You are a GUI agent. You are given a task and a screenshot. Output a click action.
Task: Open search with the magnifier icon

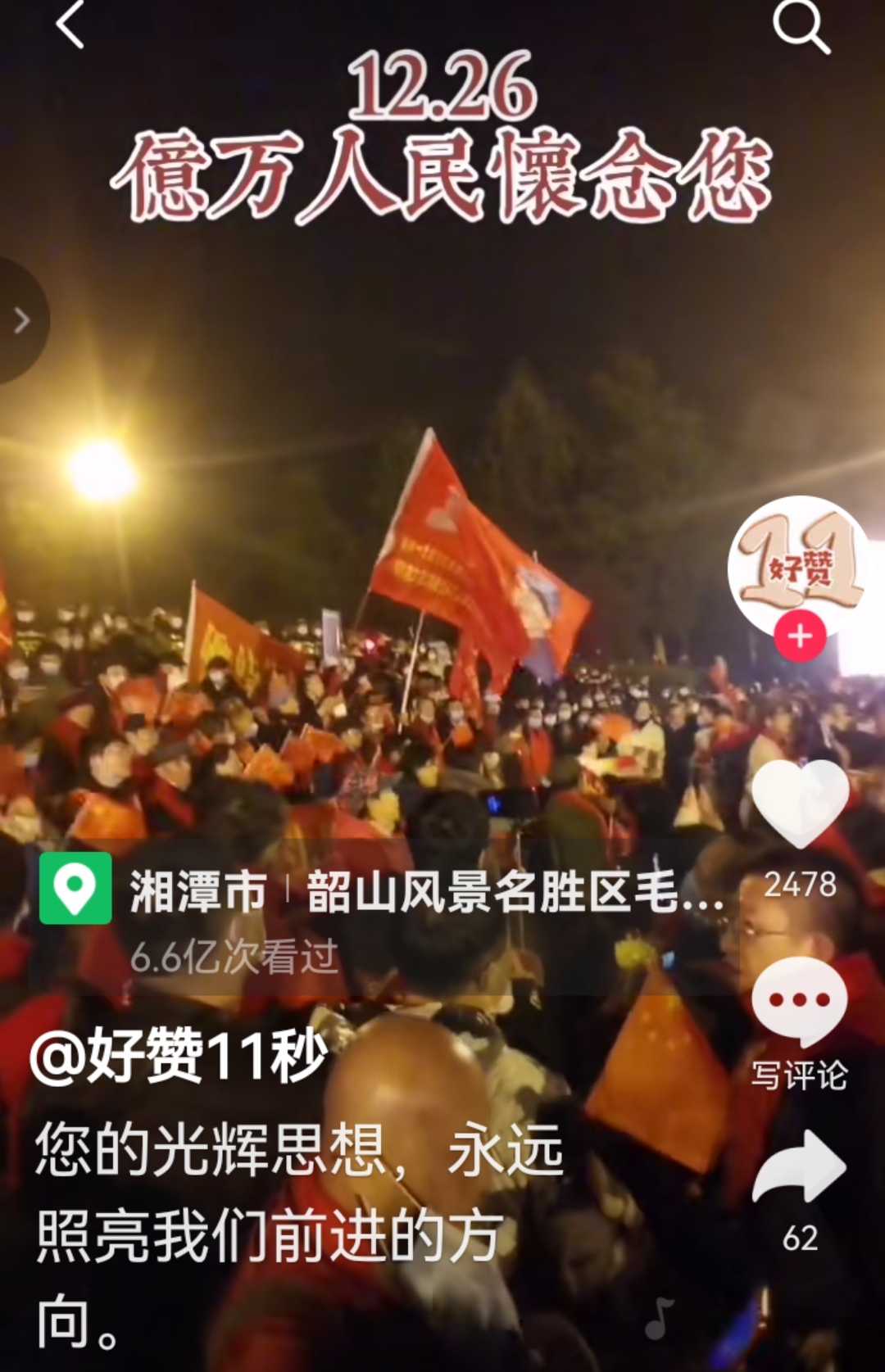[801, 26]
